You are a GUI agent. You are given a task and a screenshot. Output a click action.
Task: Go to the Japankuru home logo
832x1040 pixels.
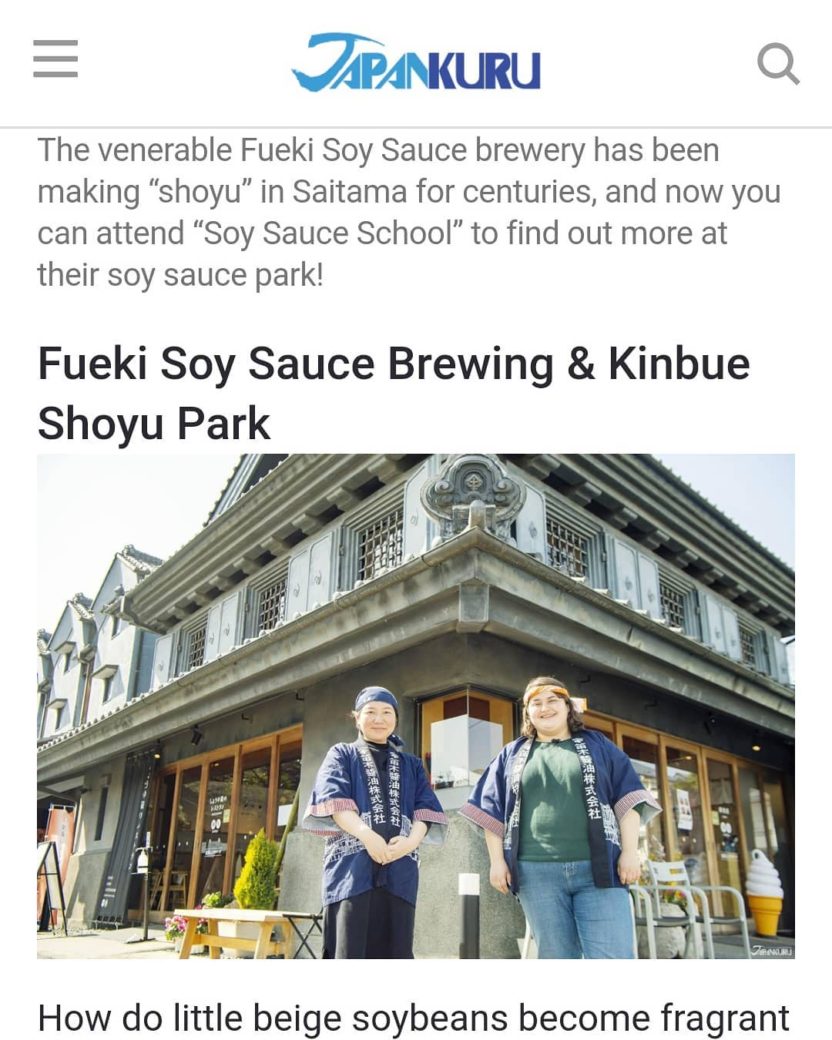[x=415, y=63]
